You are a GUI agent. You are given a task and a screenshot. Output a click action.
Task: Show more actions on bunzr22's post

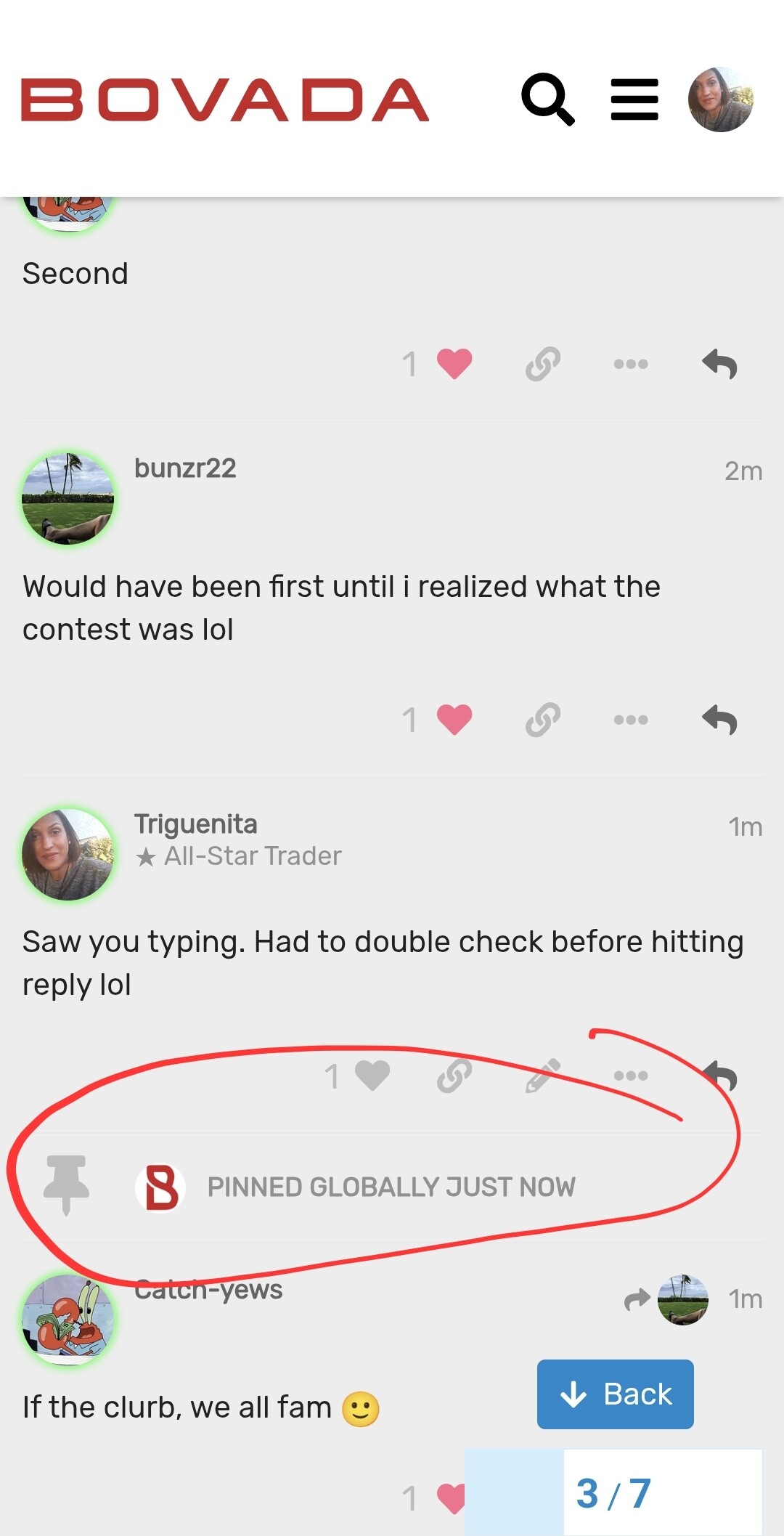click(631, 720)
